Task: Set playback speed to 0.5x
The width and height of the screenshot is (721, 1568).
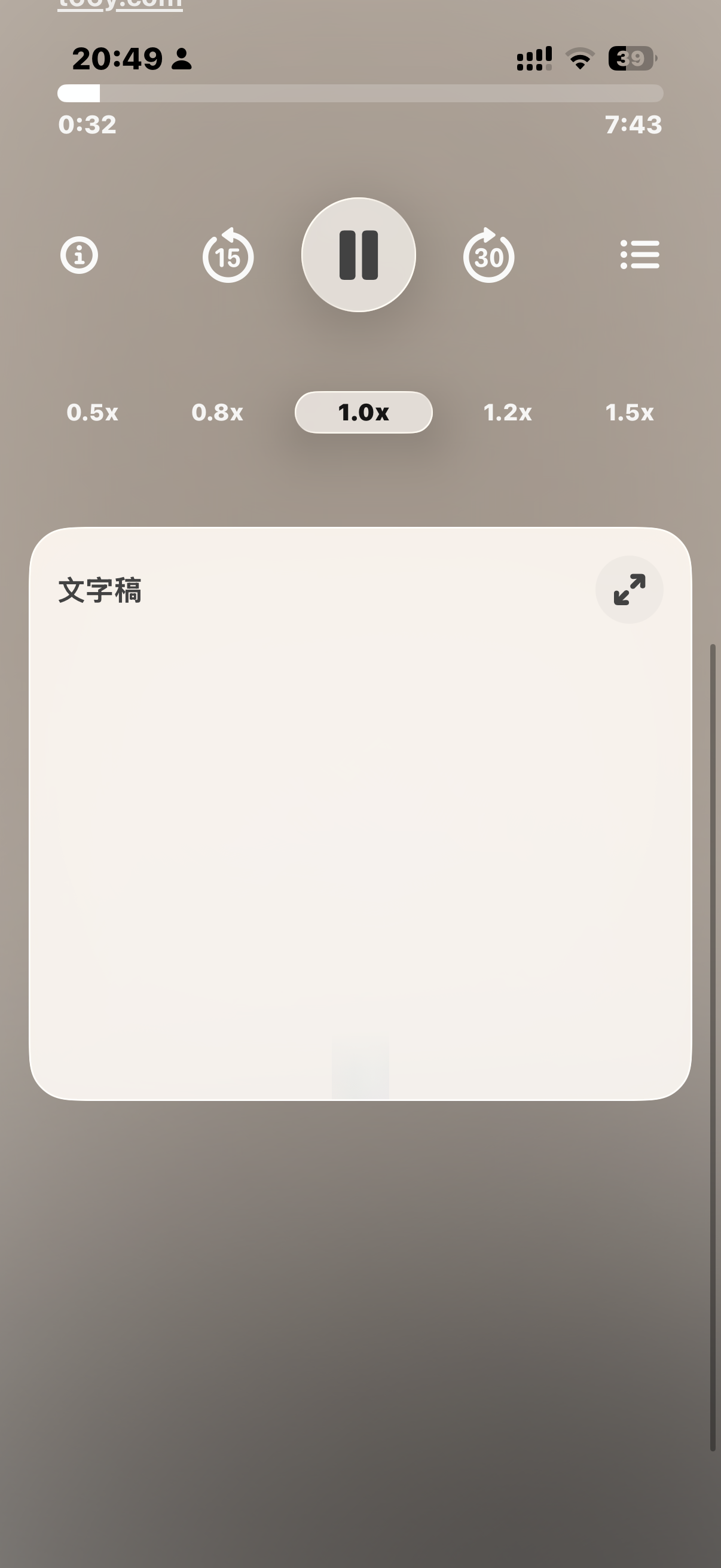Action: click(93, 412)
